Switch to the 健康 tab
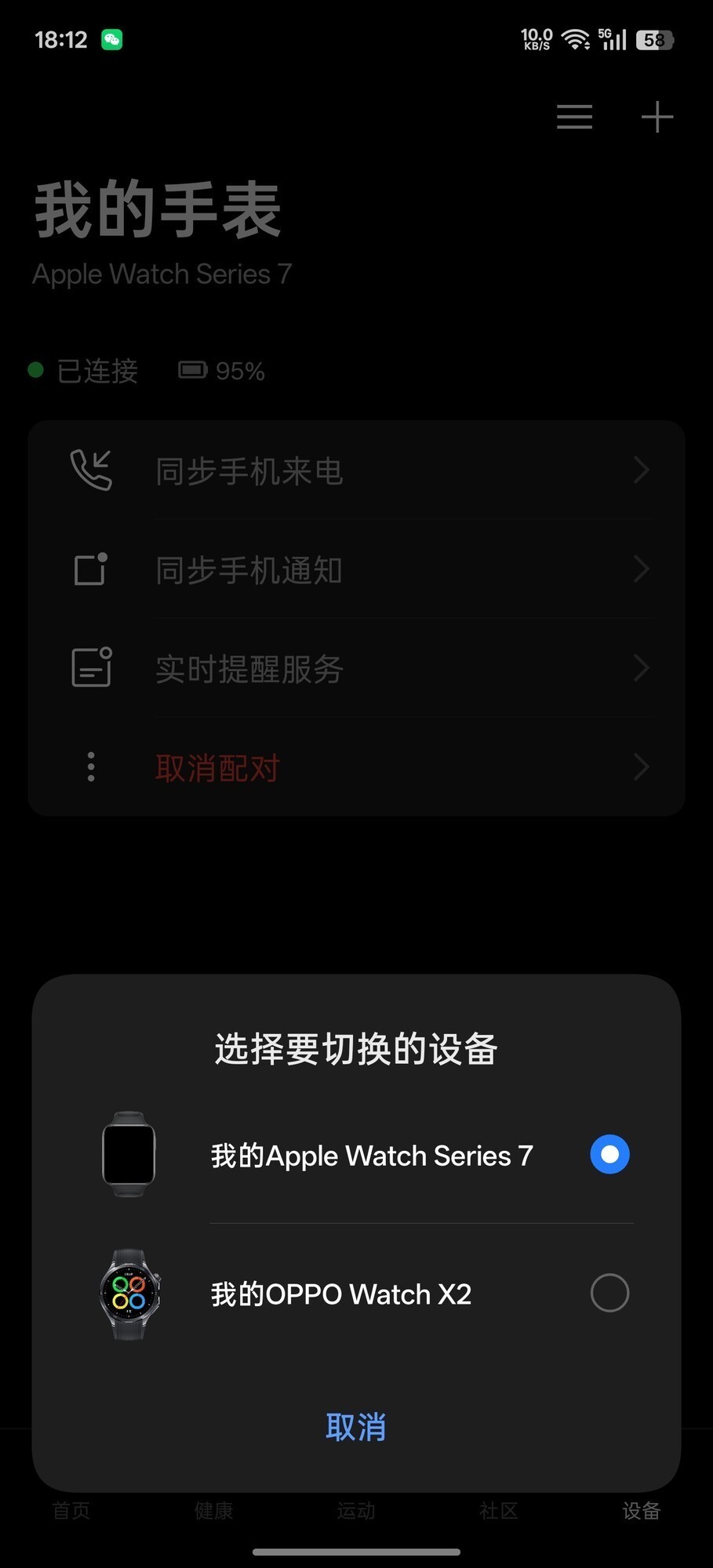This screenshot has width=713, height=1568. (213, 1511)
